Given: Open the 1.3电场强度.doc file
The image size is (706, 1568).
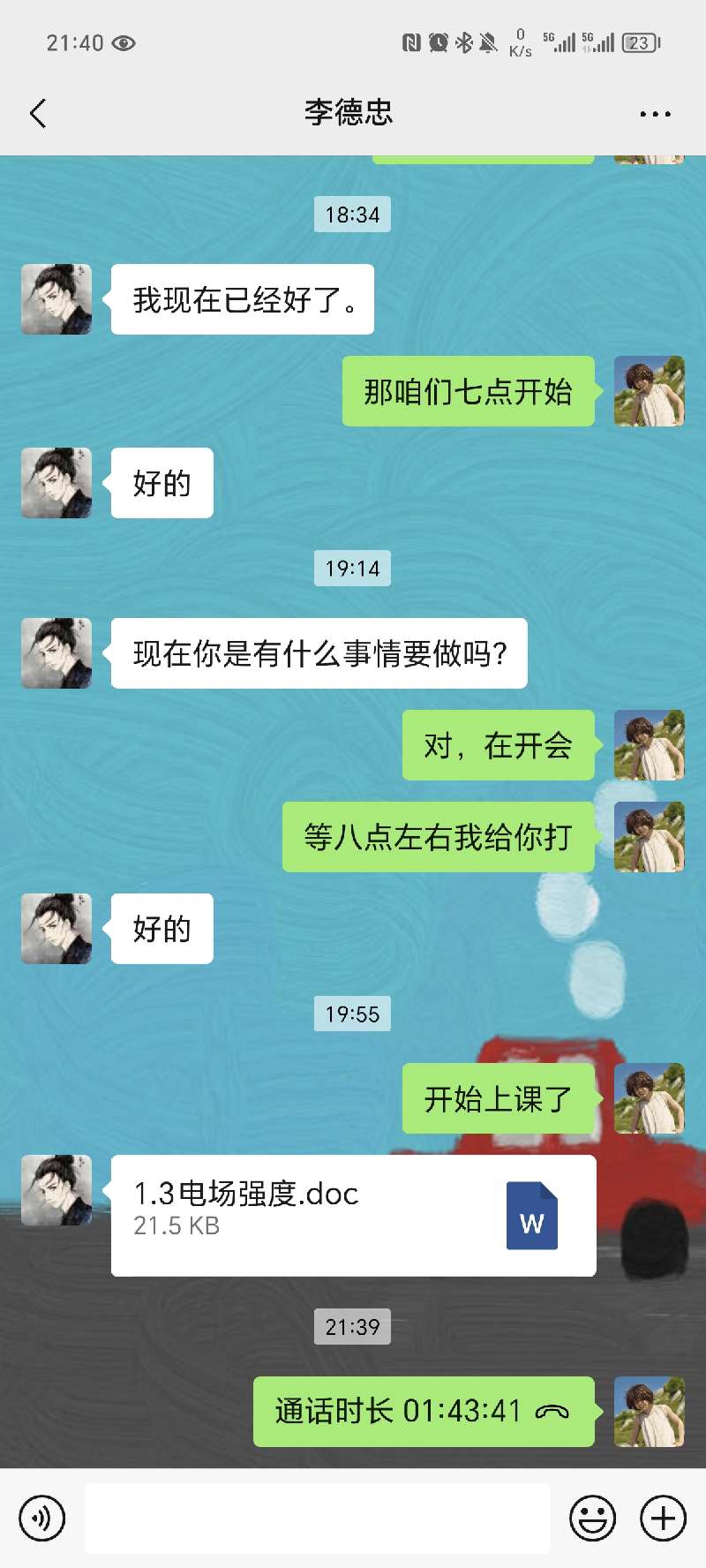Looking at the screenshot, I should [x=353, y=1215].
